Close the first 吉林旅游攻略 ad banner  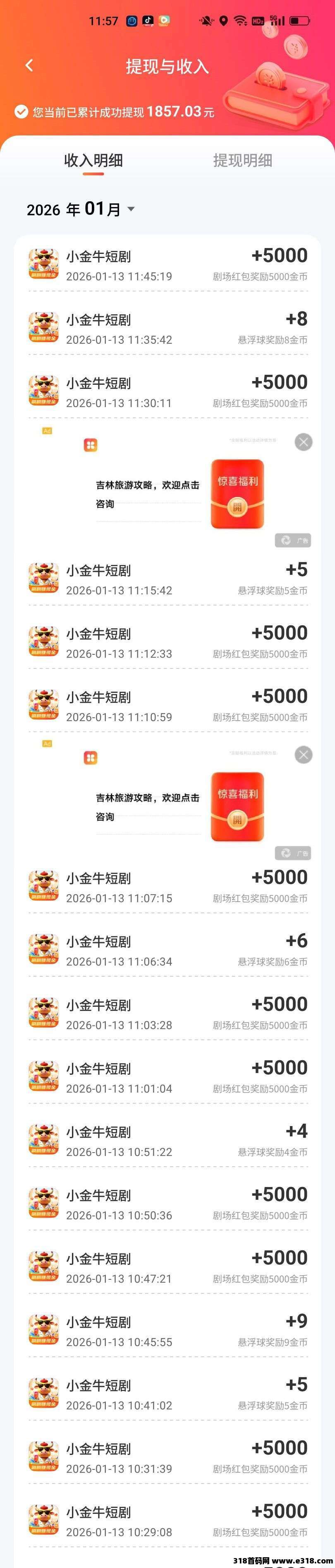pos(304,442)
